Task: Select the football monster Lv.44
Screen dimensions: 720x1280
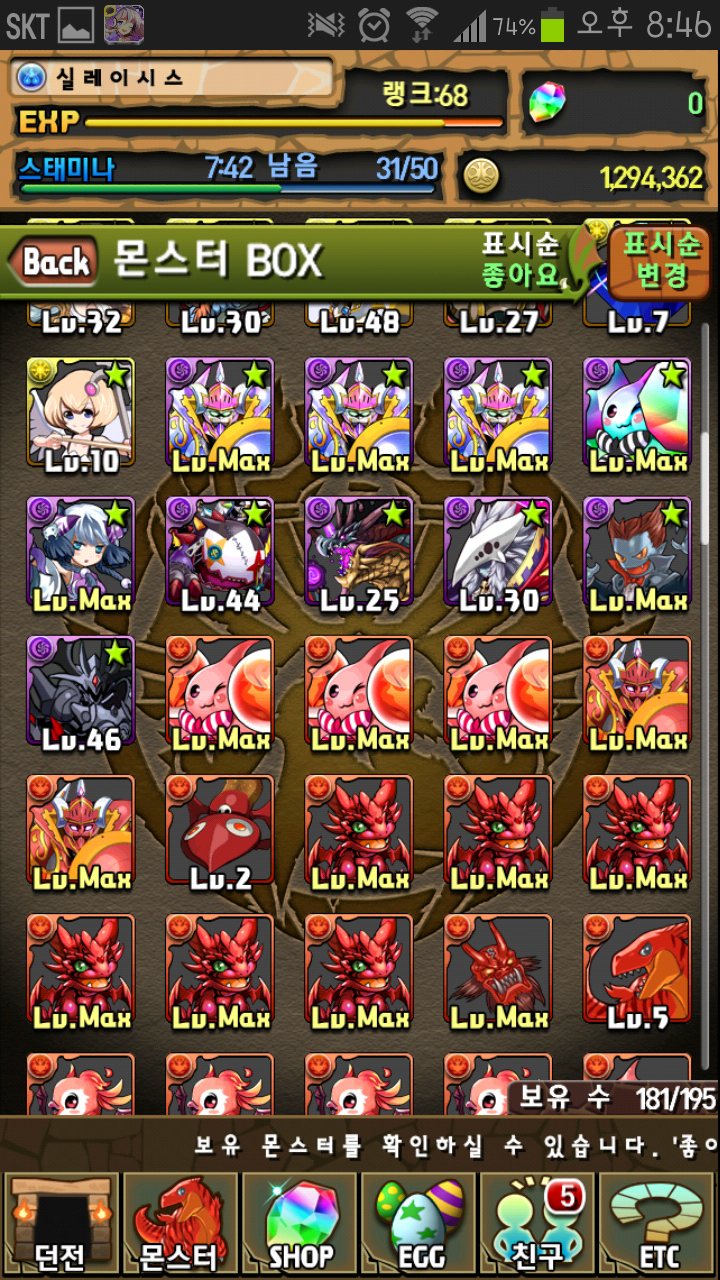Action: coord(220,553)
